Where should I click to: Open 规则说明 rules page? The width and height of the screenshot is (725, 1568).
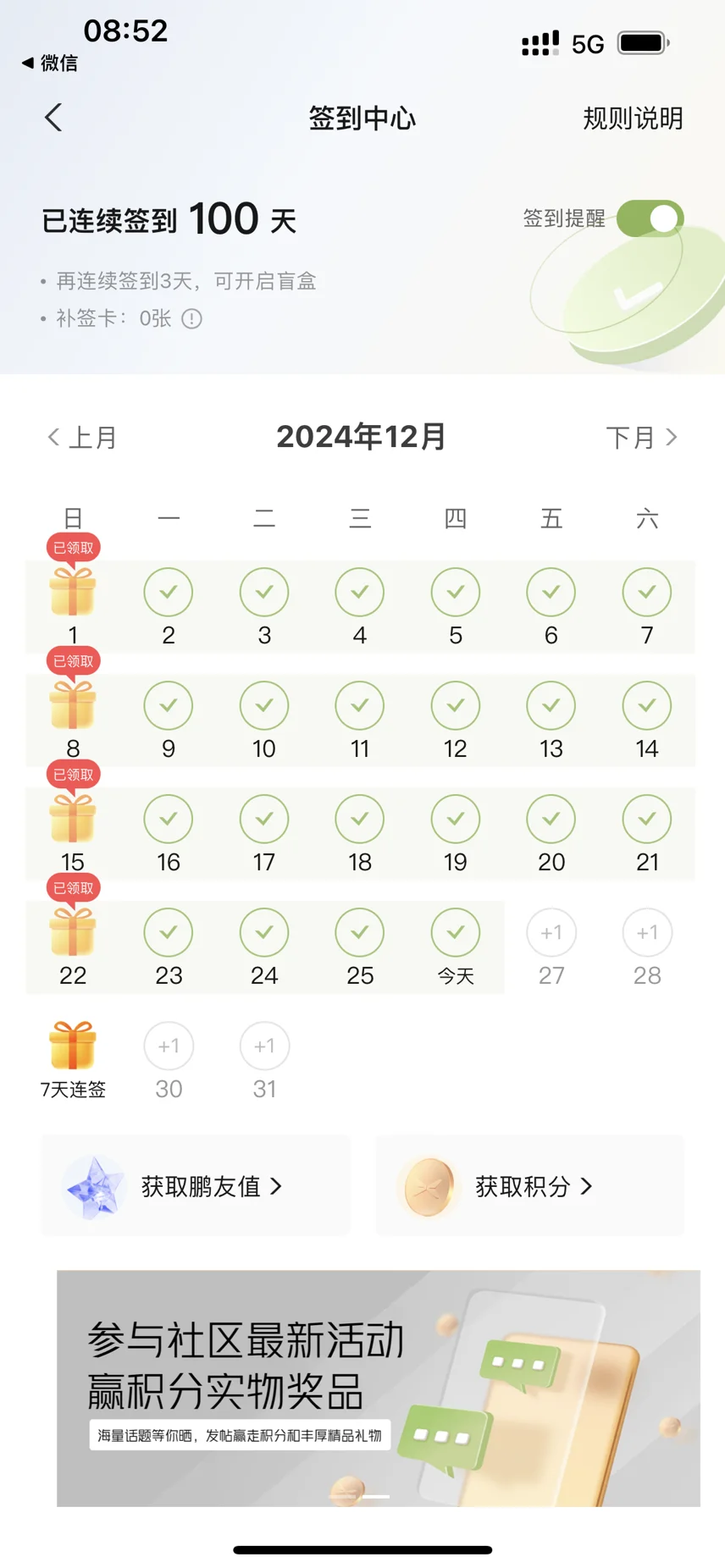pos(633,119)
